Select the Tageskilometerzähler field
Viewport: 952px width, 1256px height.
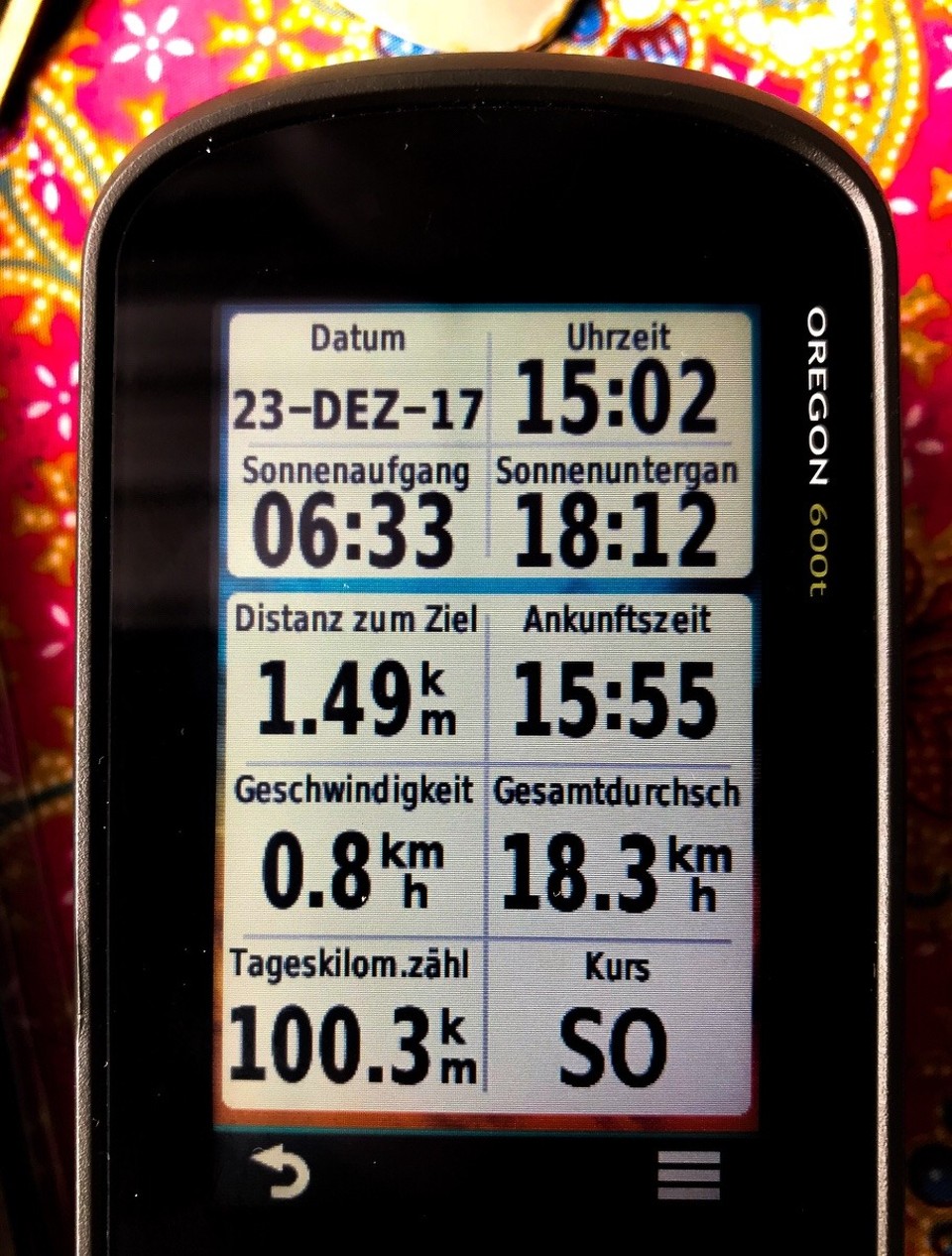[x=353, y=1020]
